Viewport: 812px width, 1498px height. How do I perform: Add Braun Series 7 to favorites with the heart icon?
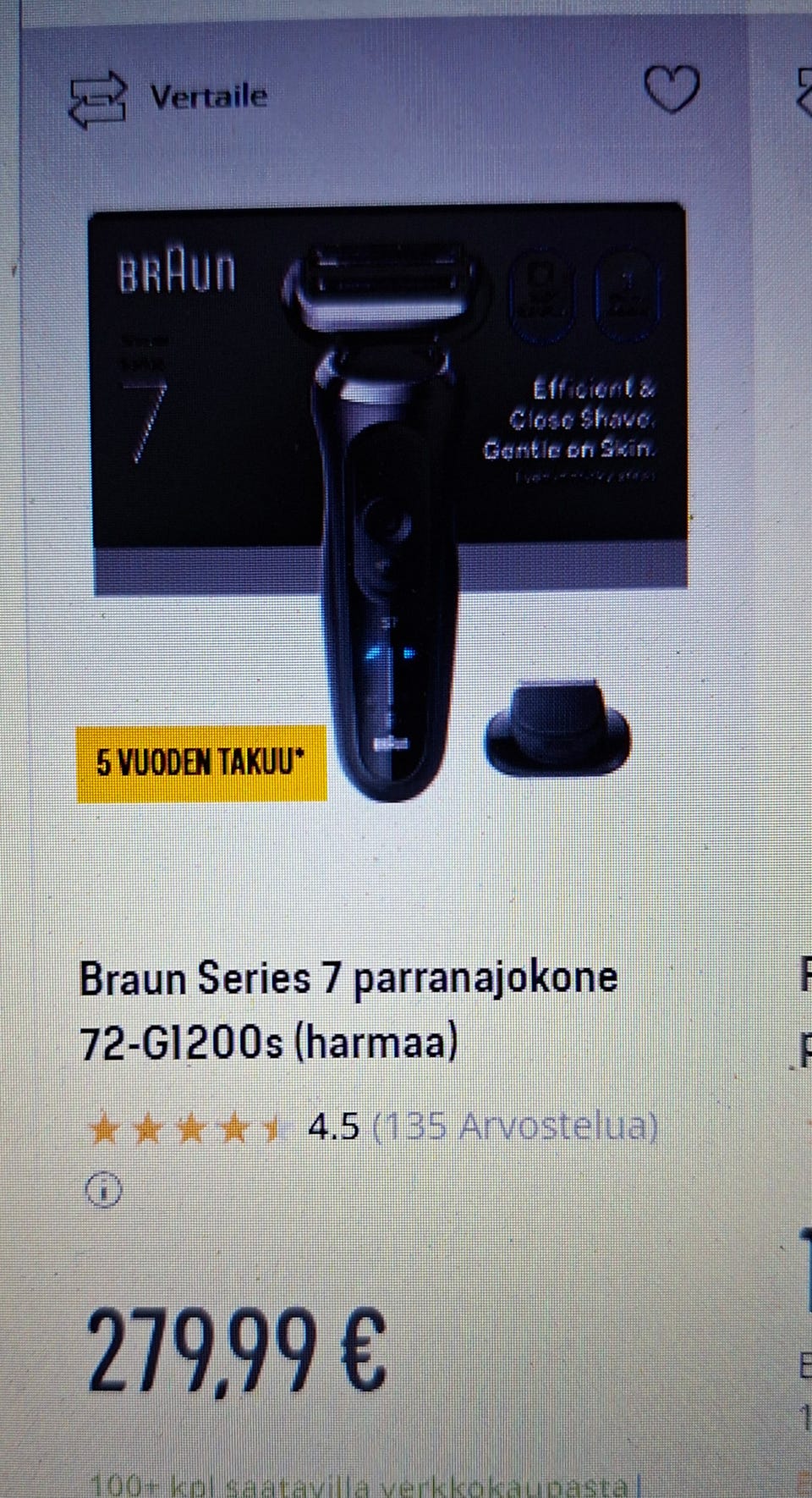pyautogui.click(x=672, y=90)
